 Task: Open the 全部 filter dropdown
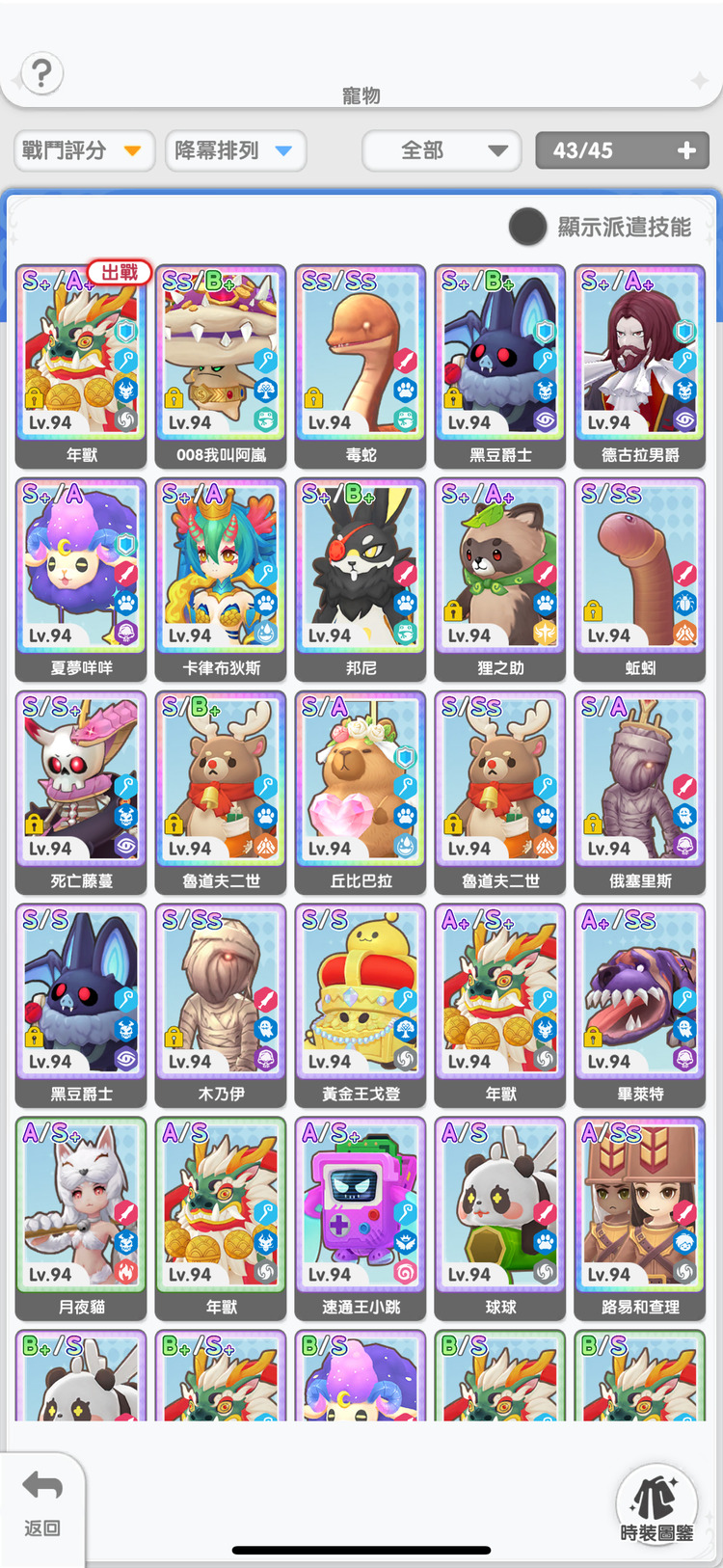coord(442,150)
